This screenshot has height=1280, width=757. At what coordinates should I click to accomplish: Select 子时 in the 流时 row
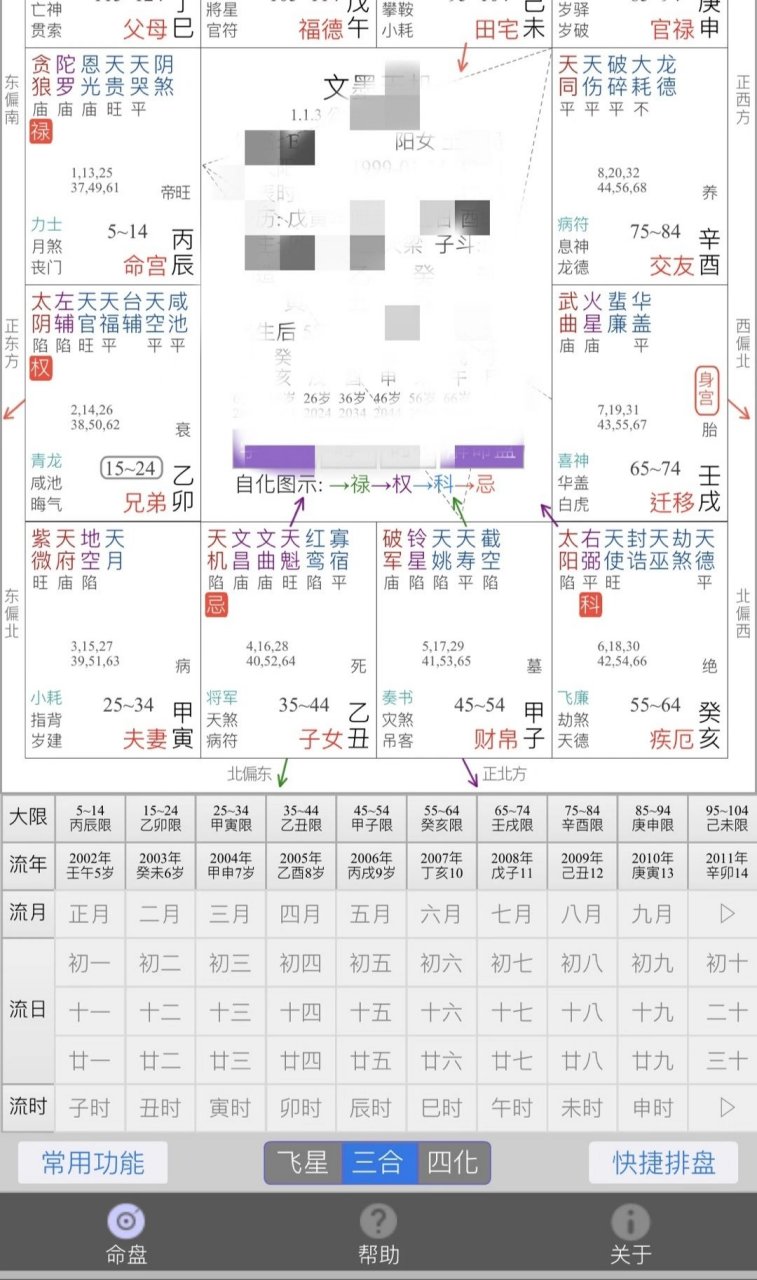coord(89,1108)
